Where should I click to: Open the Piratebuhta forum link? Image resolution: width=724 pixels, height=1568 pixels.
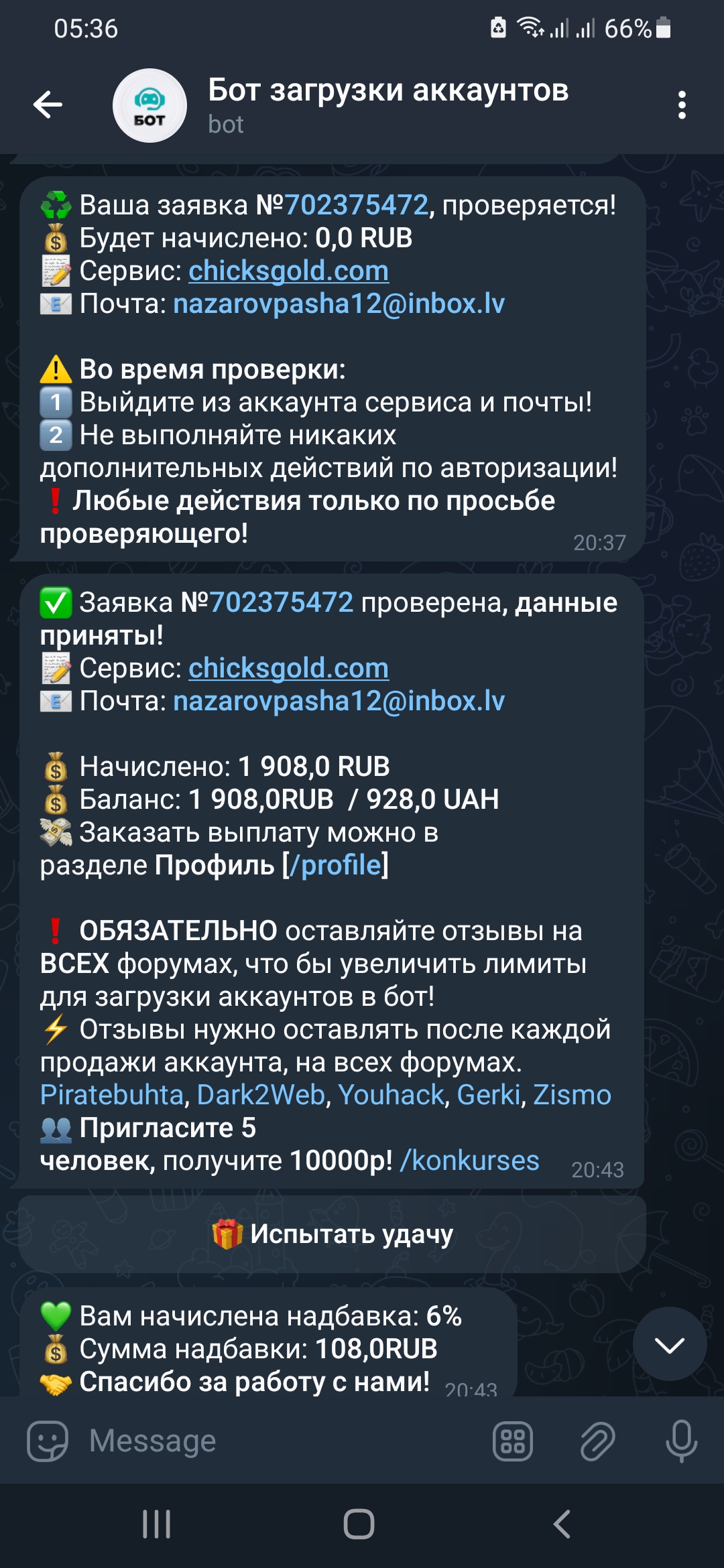112,1095
